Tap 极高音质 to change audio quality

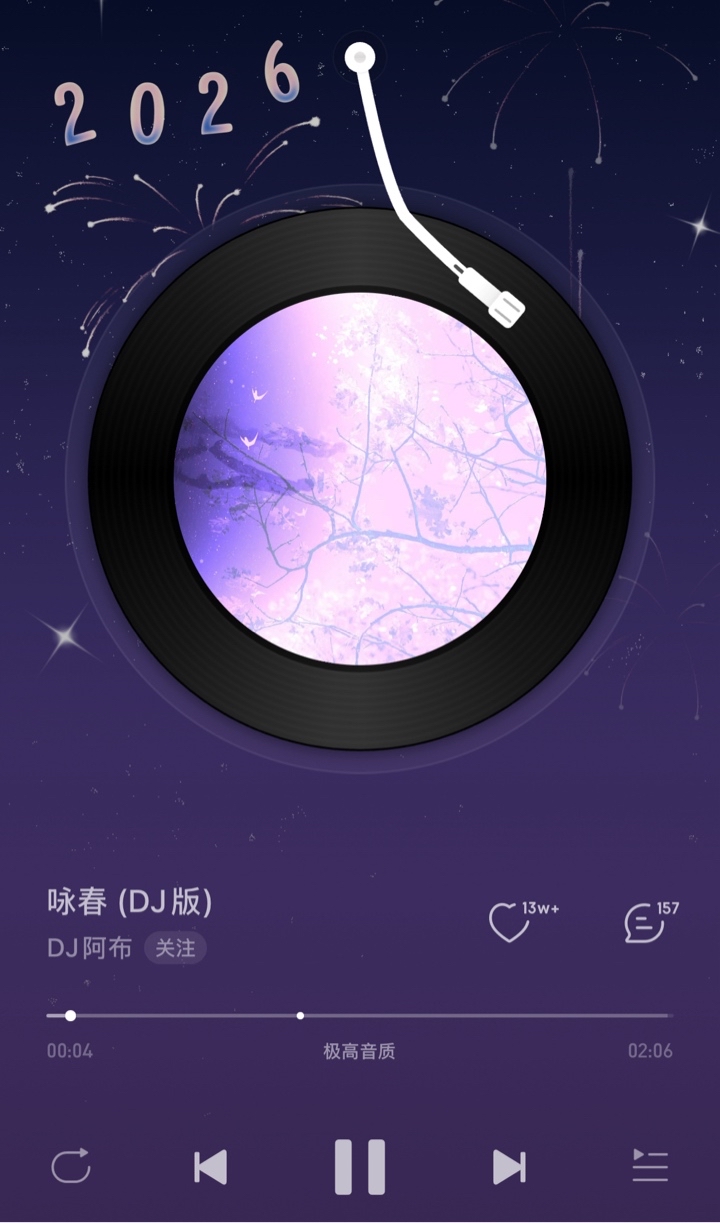pyautogui.click(x=359, y=1051)
